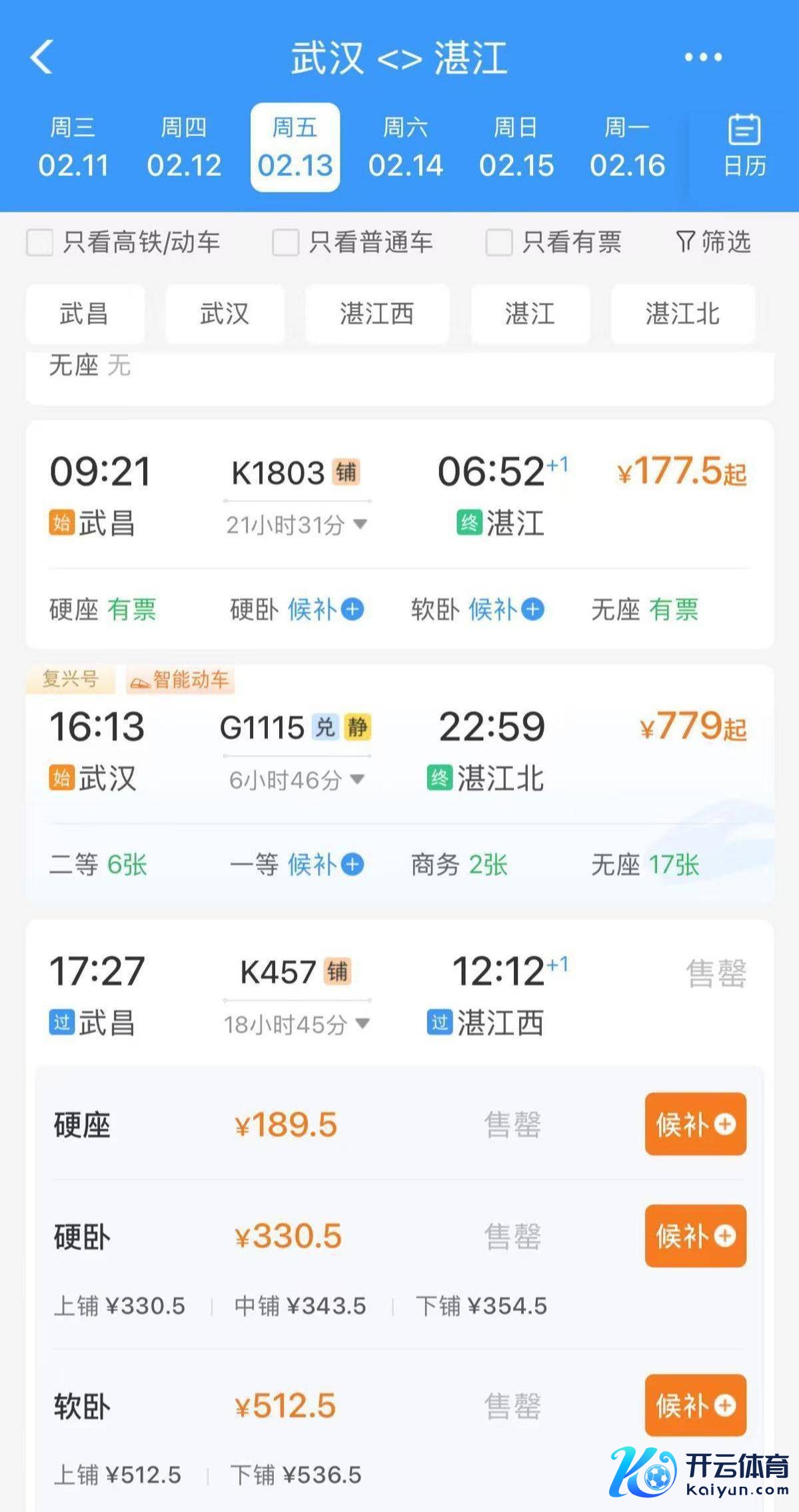Image resolution: width=799 pixels, height=1512 pixels.
Task: Choose 周六 02.14 date tab
Action: [x=405, y=148]
